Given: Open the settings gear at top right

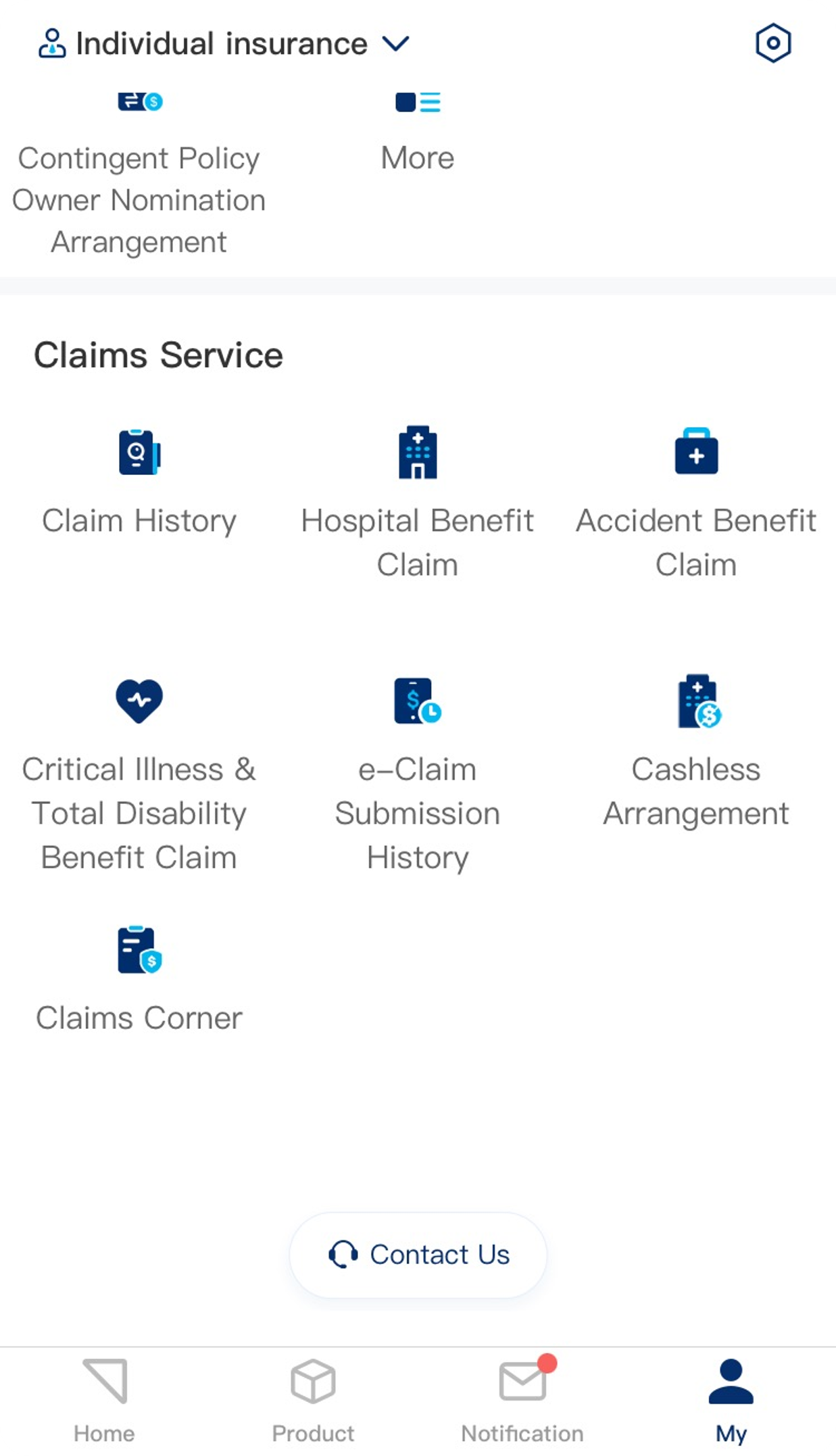Looking at the screenshot, I should [x=772, y=43].
